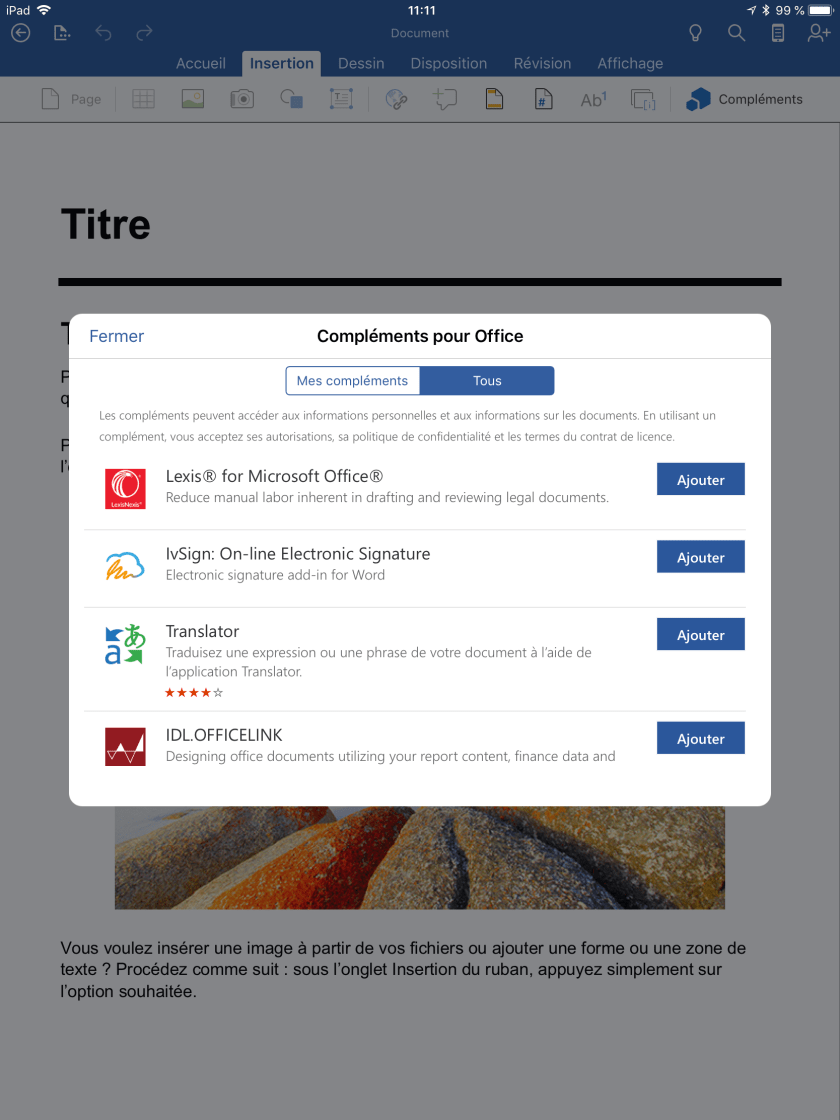Viewport: 840px width, 1120px height.
Task: Open the IDL.OFFICELINK add-in details
Action: pos(224,735)
